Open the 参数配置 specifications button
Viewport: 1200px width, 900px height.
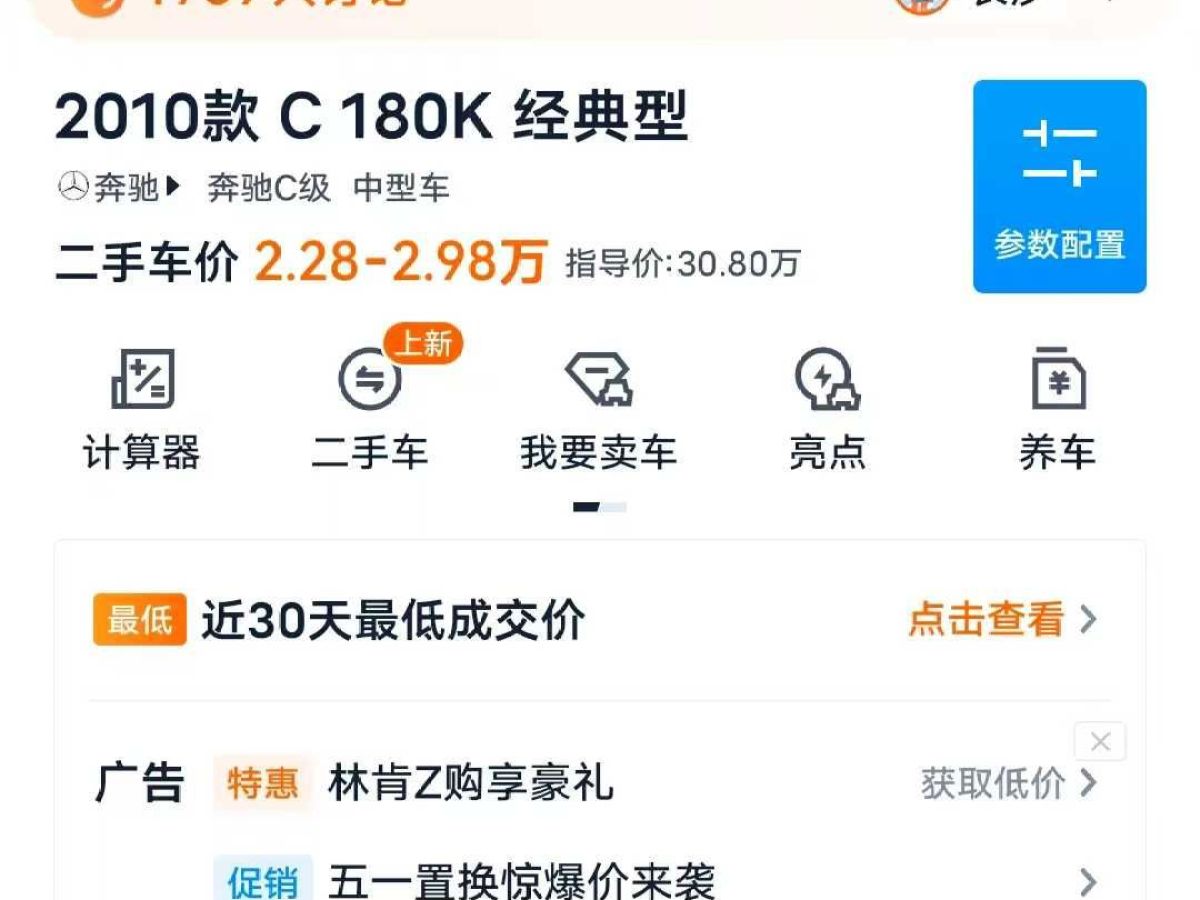[x=1059, y=187]
